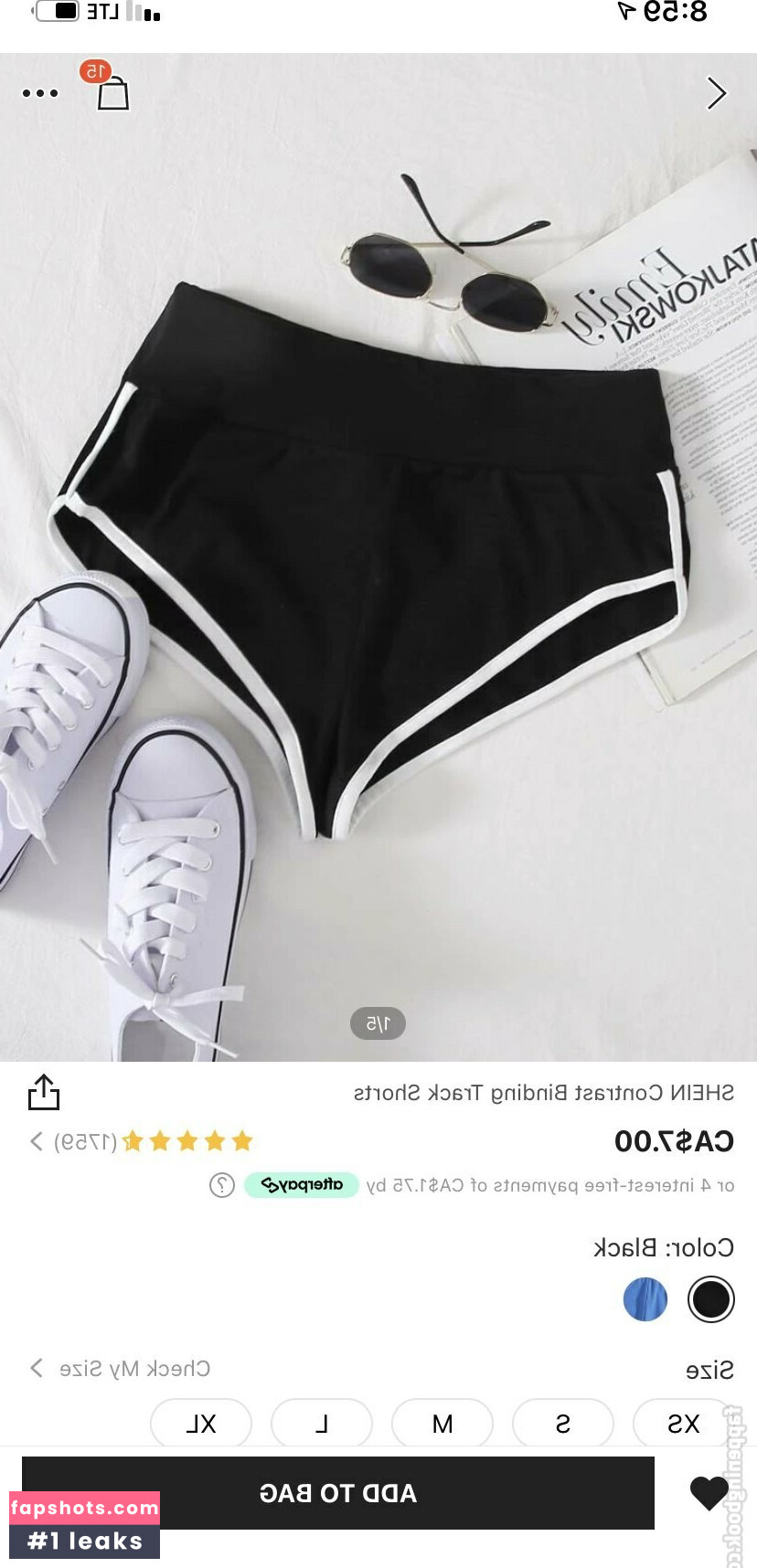View the 1759 customer reviews
Image resolution: width=757 pixels, height=1568 pixels.
(82, 1141)
